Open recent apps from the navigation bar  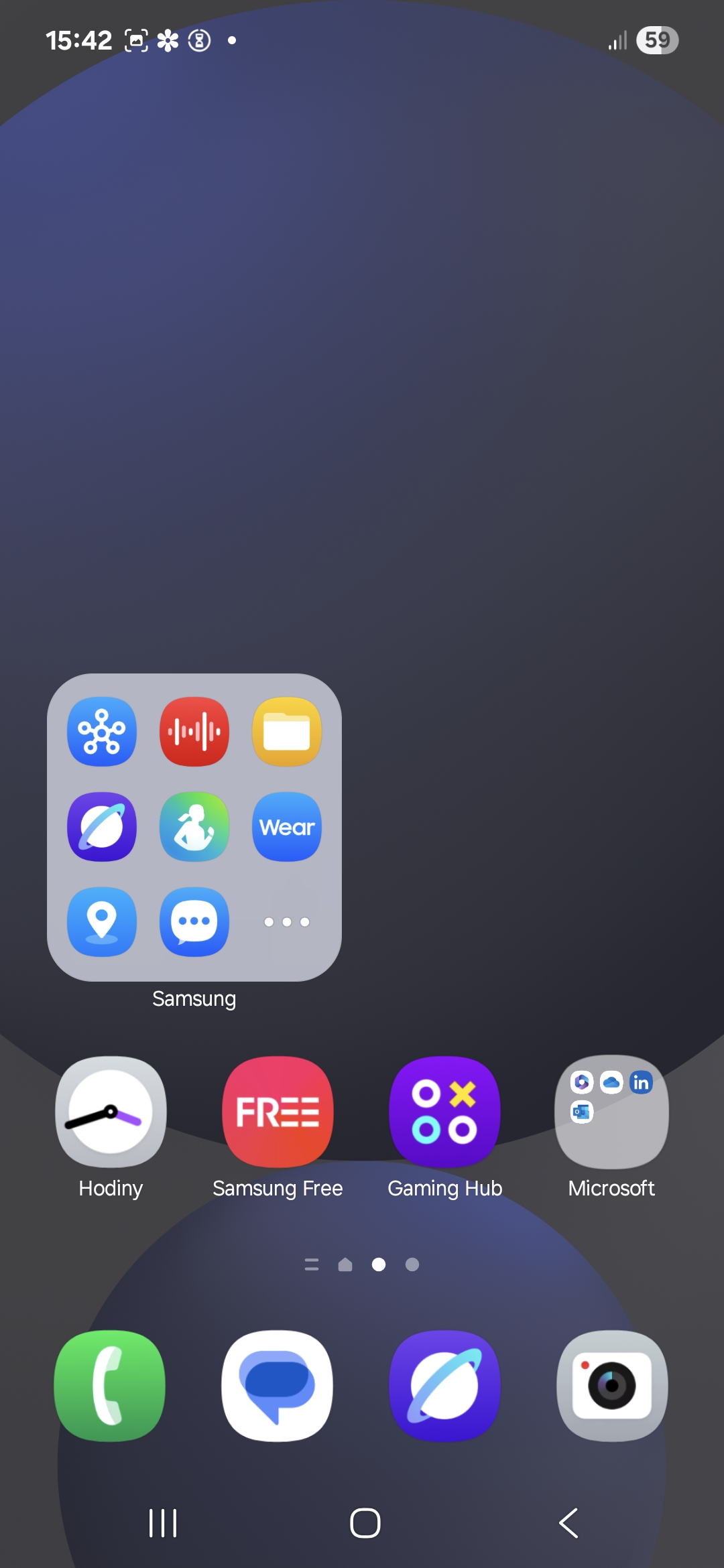point(163,1523)
